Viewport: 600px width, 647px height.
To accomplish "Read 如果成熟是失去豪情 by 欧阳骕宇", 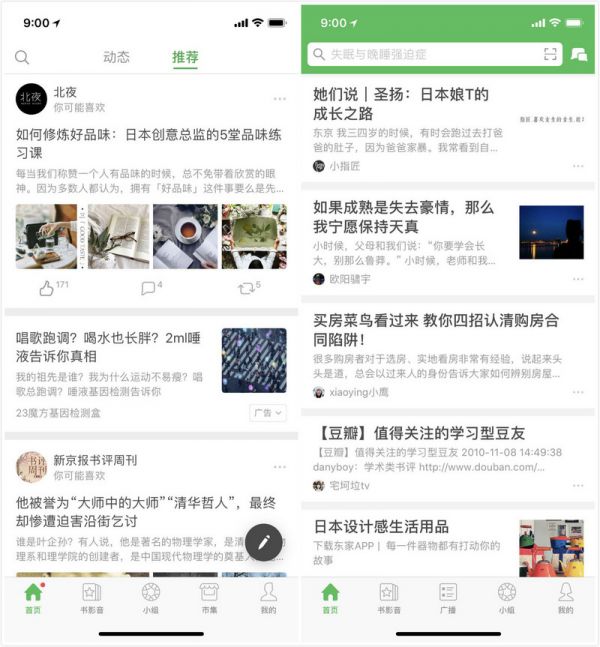I will click(x=404, y=217).
